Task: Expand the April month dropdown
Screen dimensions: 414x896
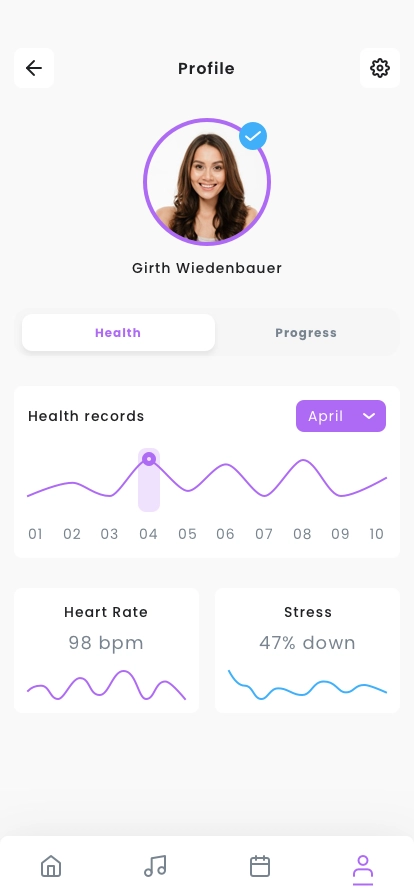Action: (x=341, y=416)
